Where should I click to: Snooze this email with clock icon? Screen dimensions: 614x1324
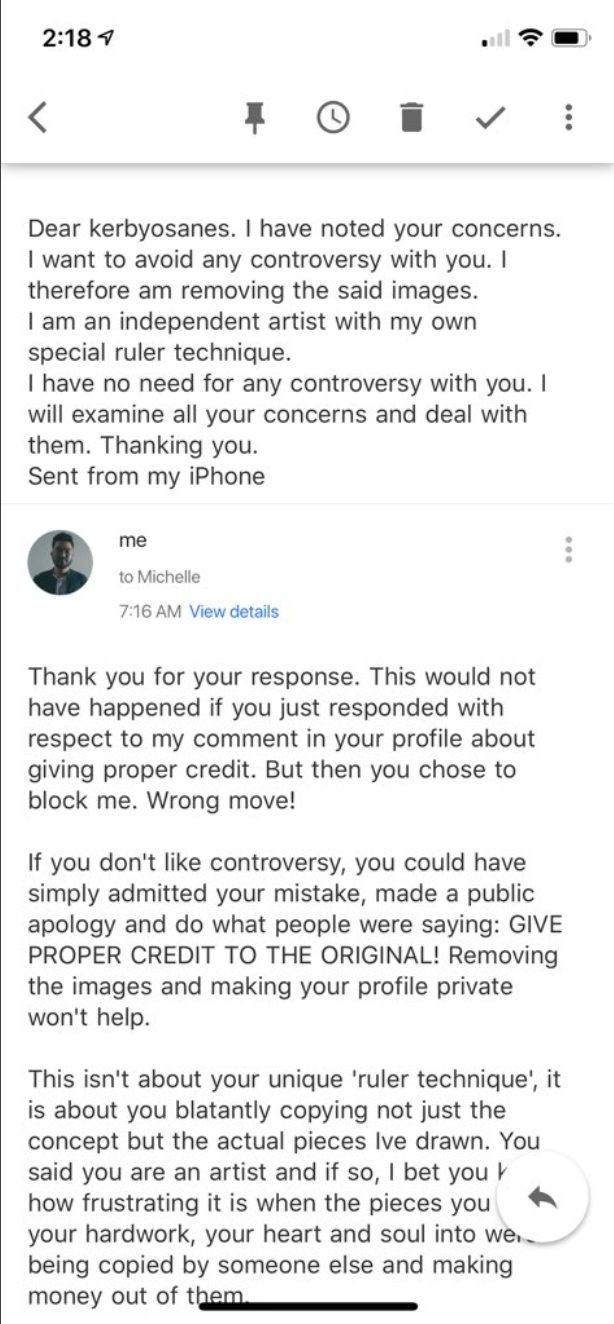click(x=333, y=118)
